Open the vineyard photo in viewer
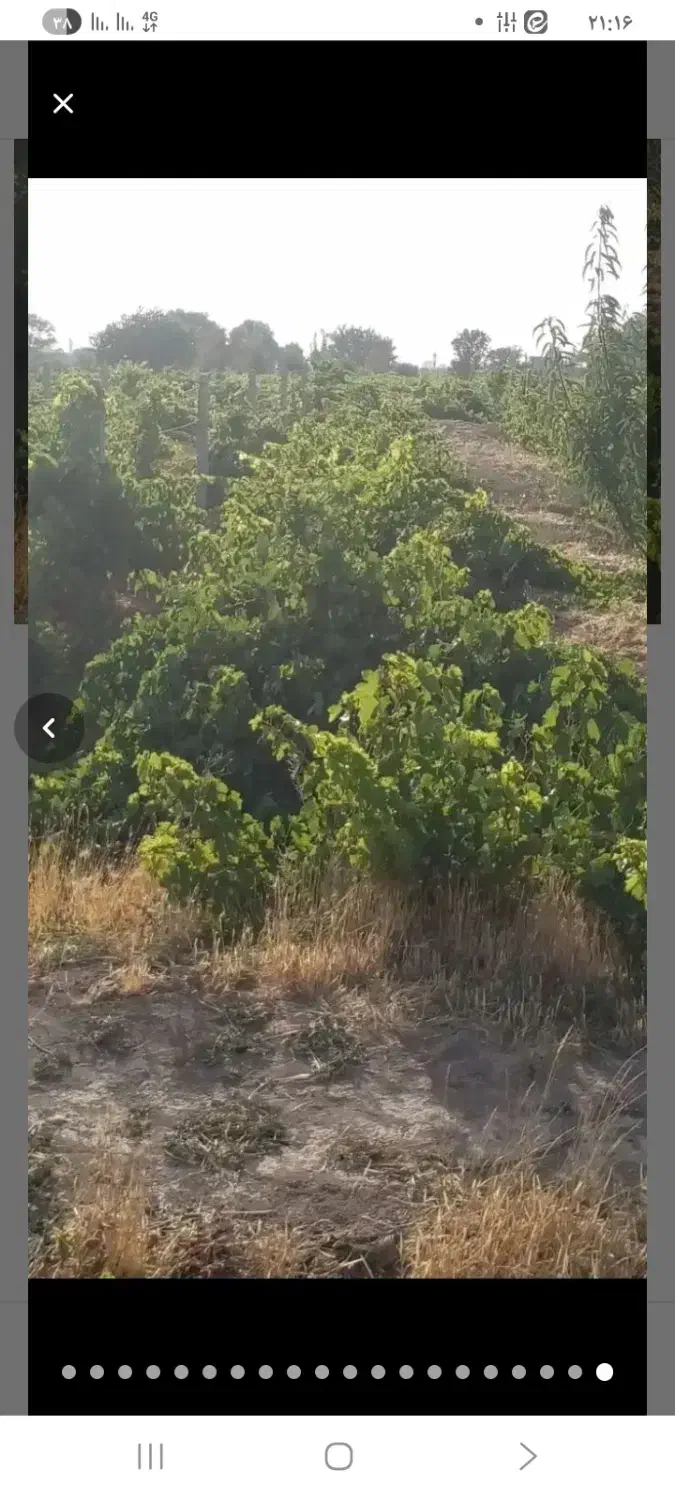 [x=337, y=728]
